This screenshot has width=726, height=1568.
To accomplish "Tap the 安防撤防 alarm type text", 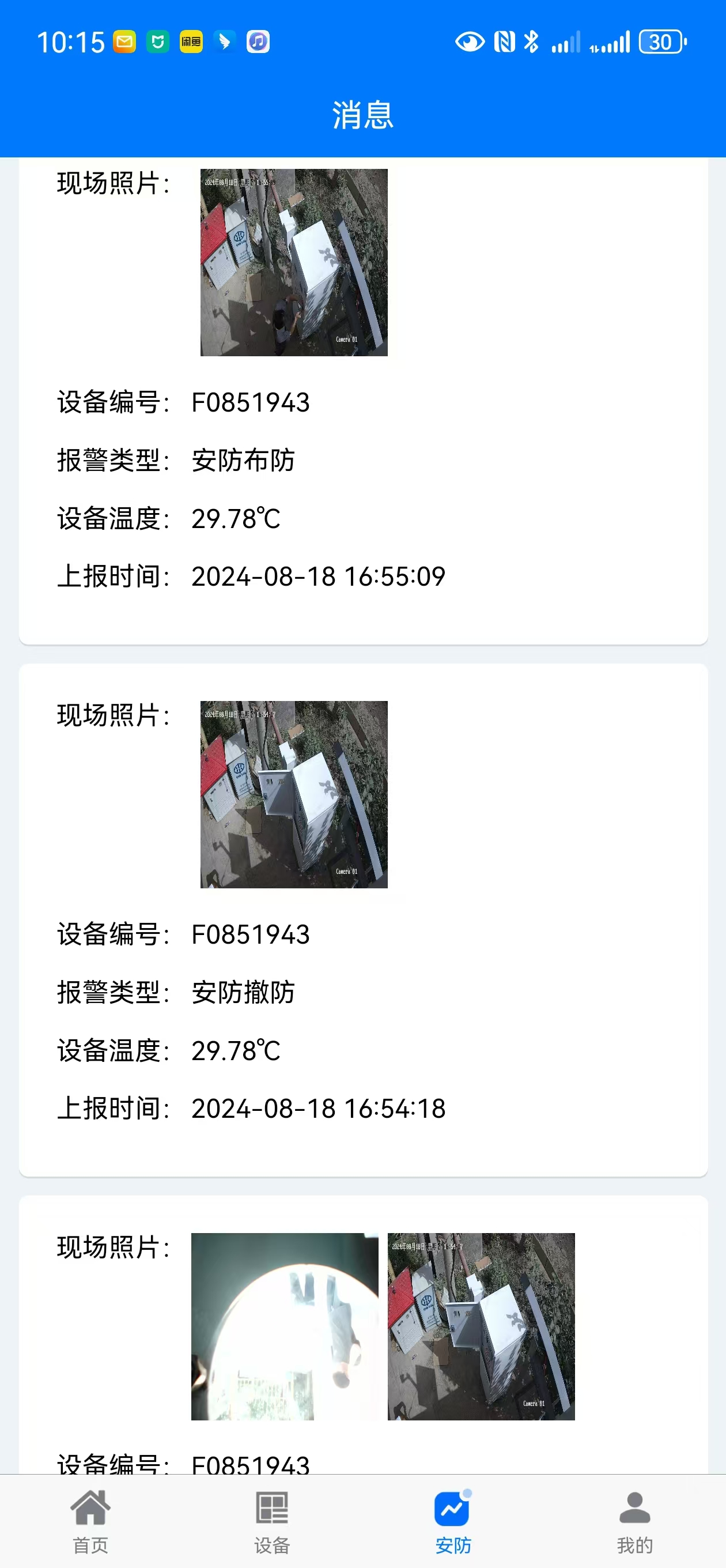I will pyautogui.click(x=243, y=992).
